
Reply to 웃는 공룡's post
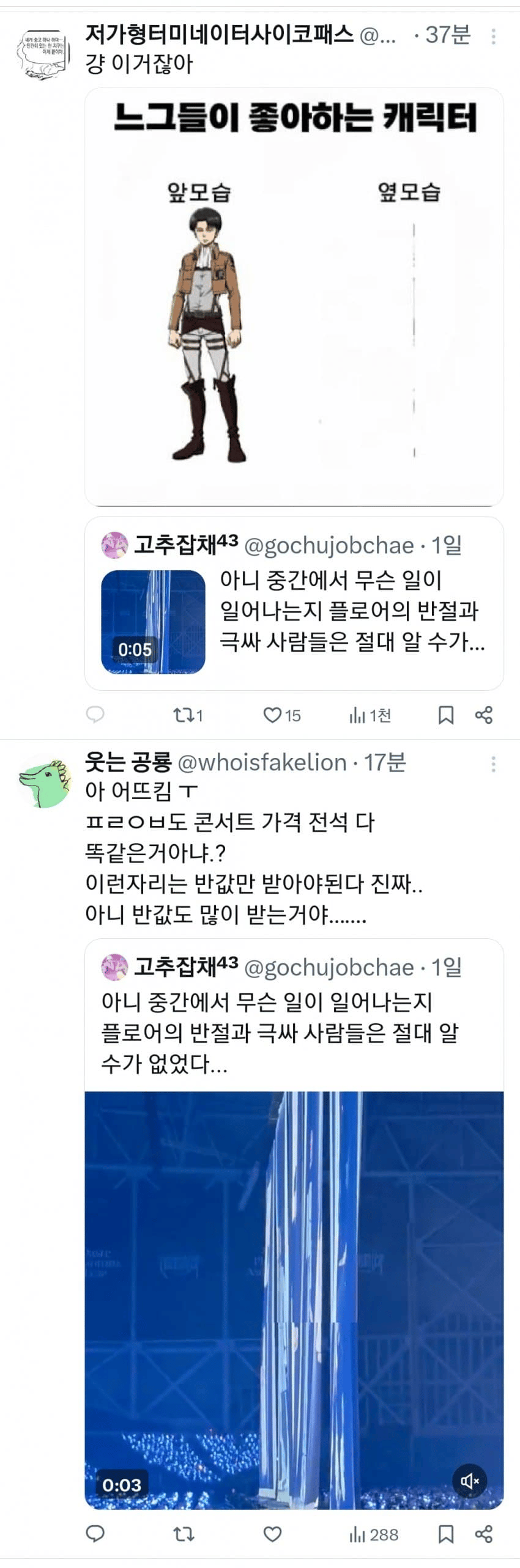pyautogui.click(x=95, y=1533)
